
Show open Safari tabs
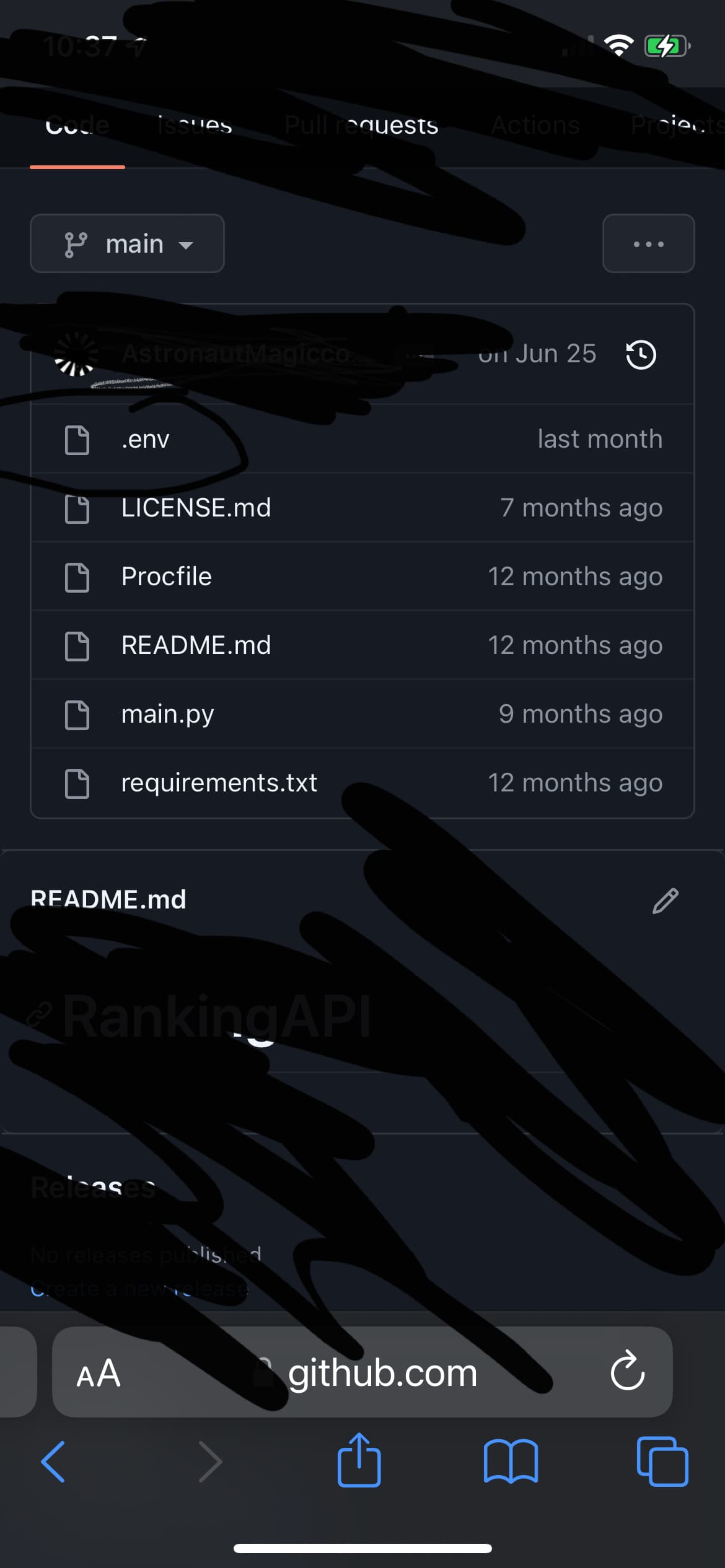click(662, 1461)
